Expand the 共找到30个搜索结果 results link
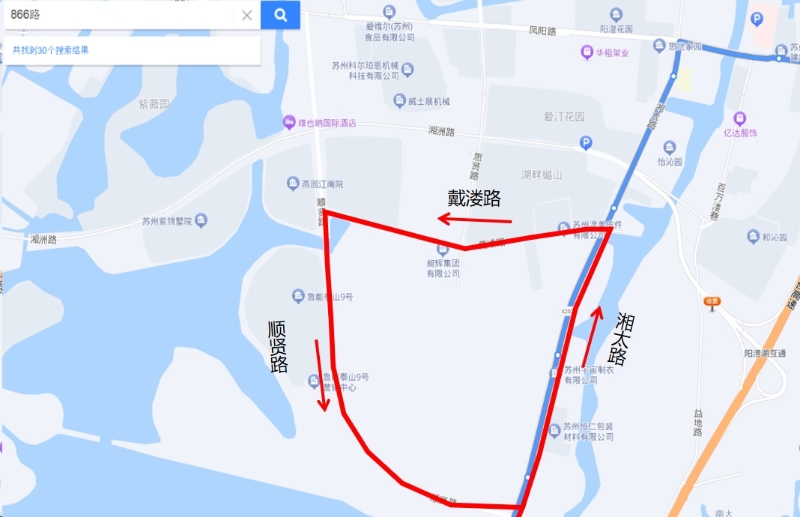 pyautogui.click(x=50, y=50)
